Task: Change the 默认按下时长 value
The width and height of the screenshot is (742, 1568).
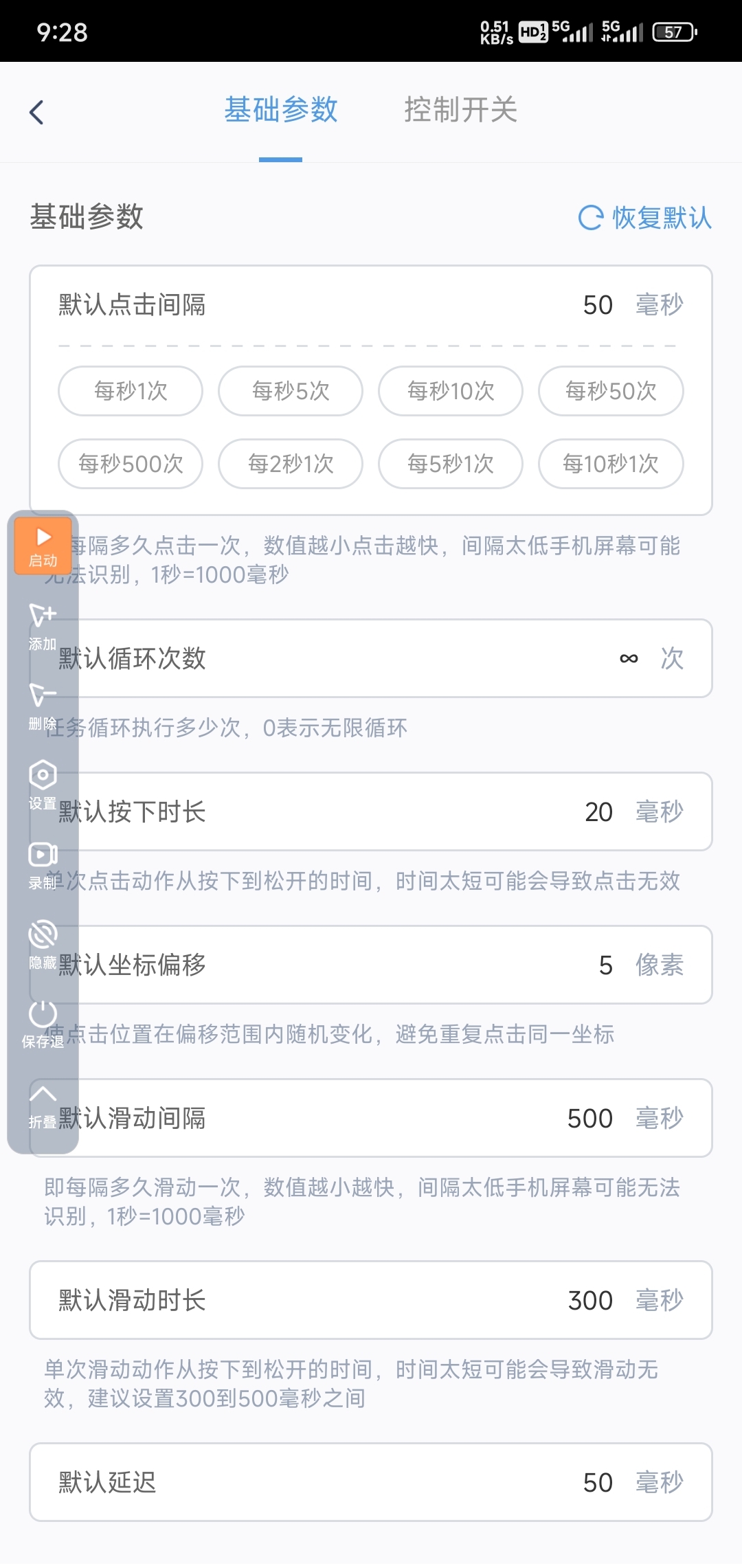Action: click(x=598, y=812)
